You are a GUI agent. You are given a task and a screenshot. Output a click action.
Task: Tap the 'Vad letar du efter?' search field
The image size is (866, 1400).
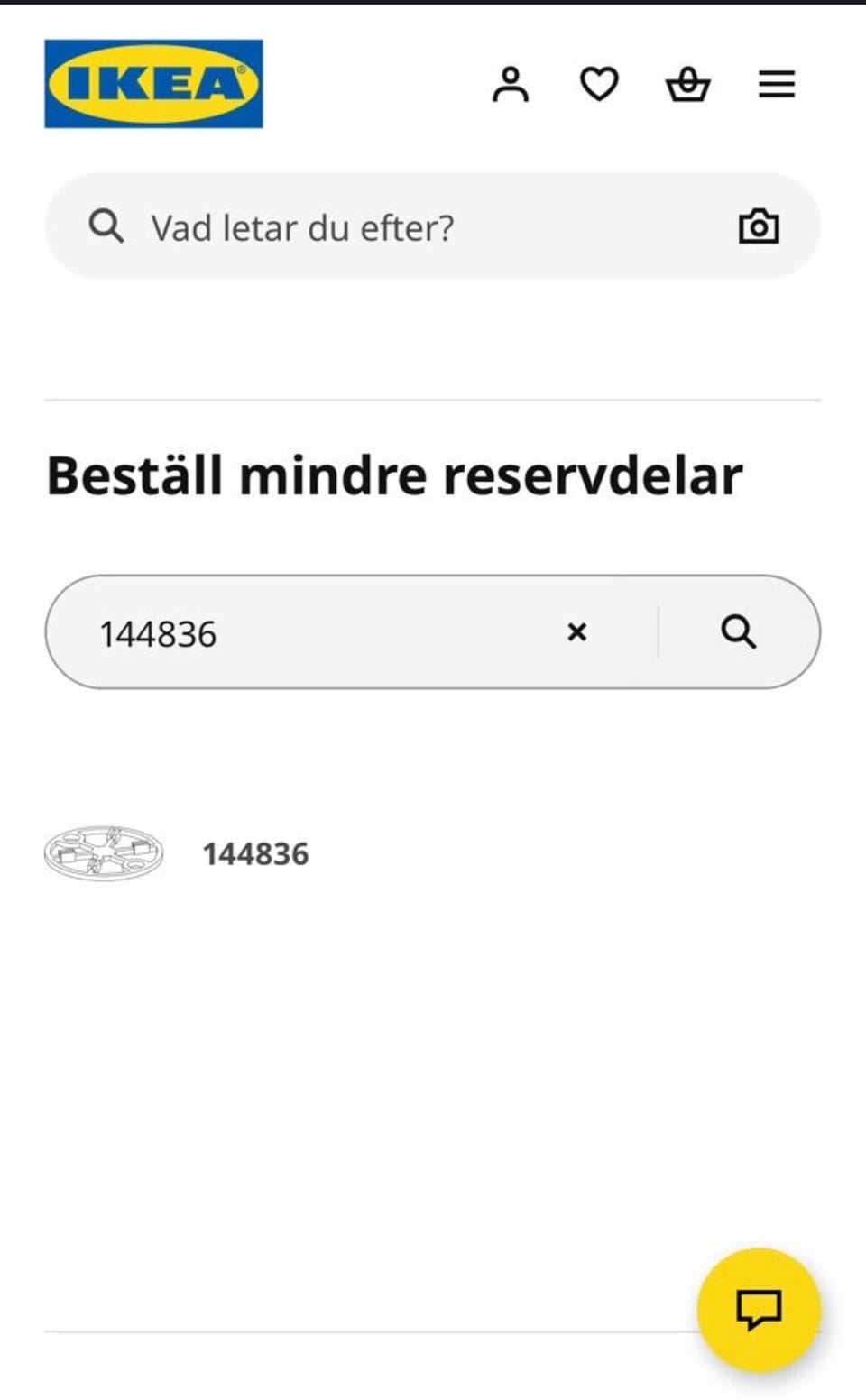pos(406,227)
